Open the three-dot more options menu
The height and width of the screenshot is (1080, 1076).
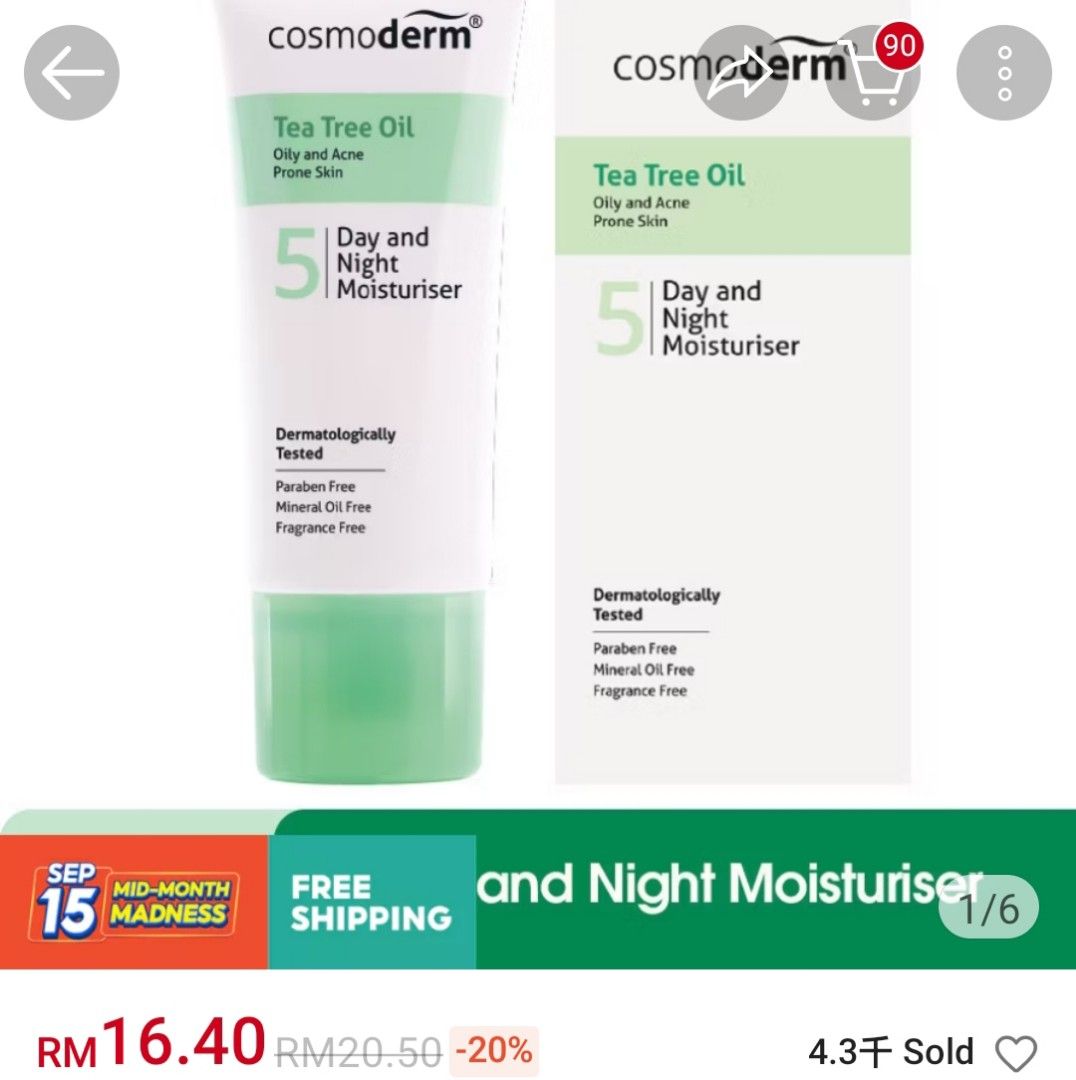(x=1005, y=71)
